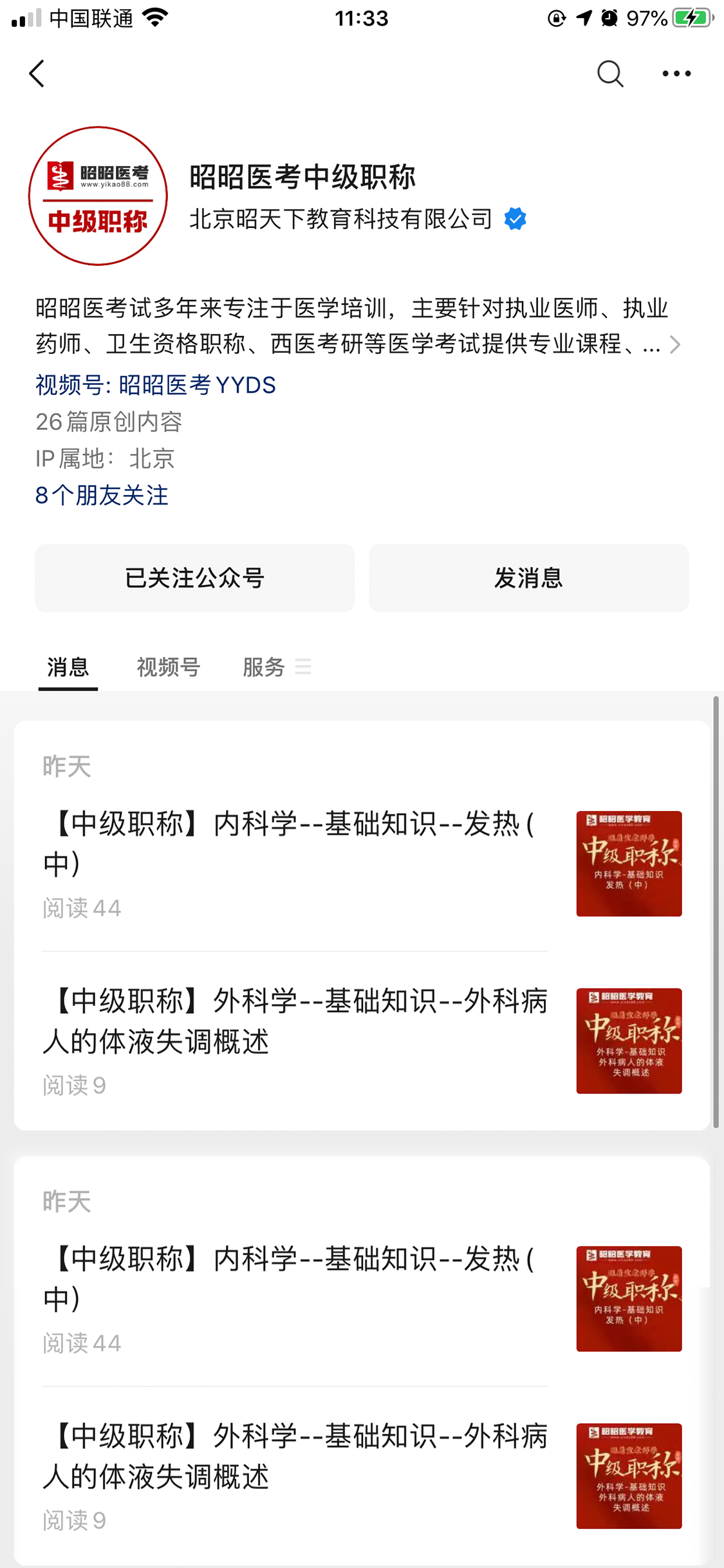Open search within this official account
The width and height of the screenshot is (724, 1568).
[609, 73]
